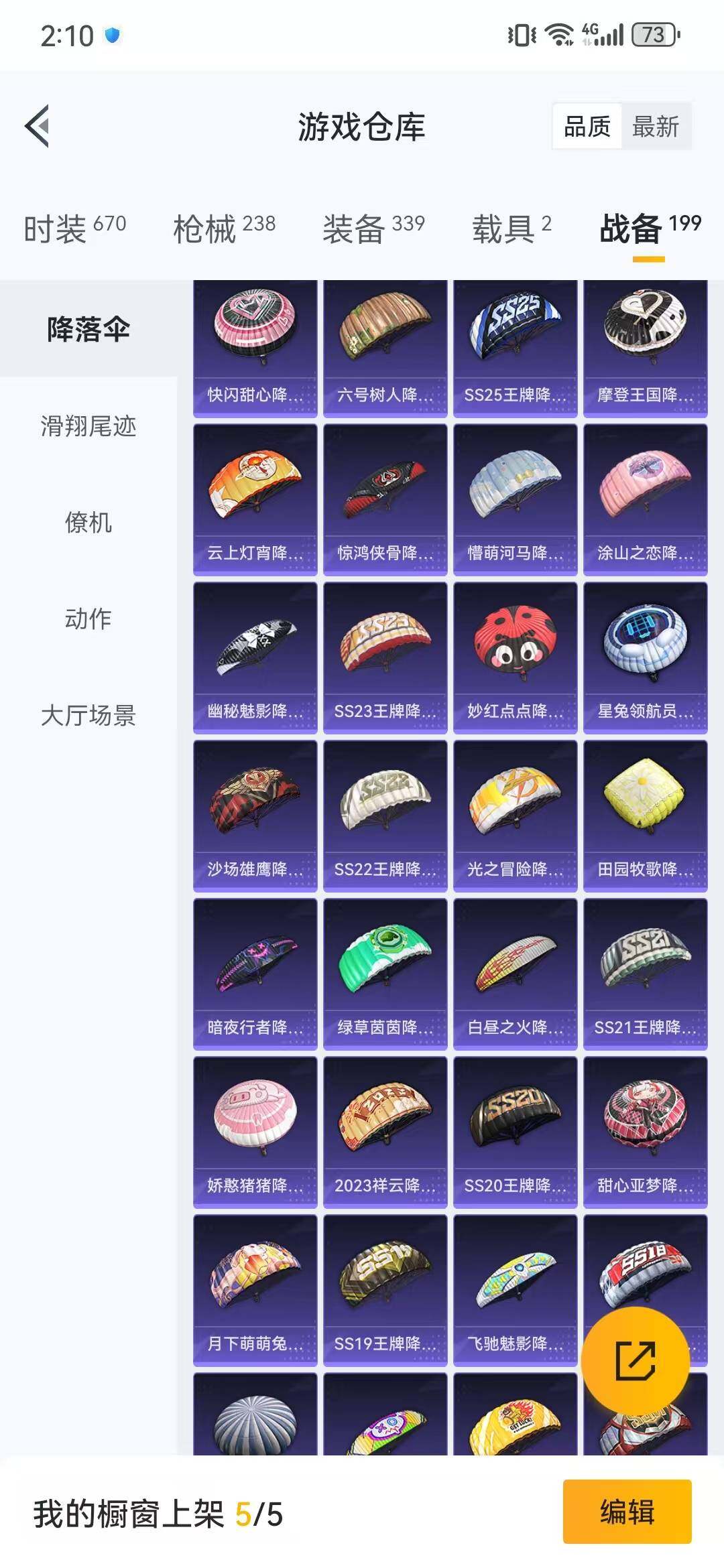Screen dimensions: 724x1568
Task: Select the 动作 category
Action: (x=88, y=618)
